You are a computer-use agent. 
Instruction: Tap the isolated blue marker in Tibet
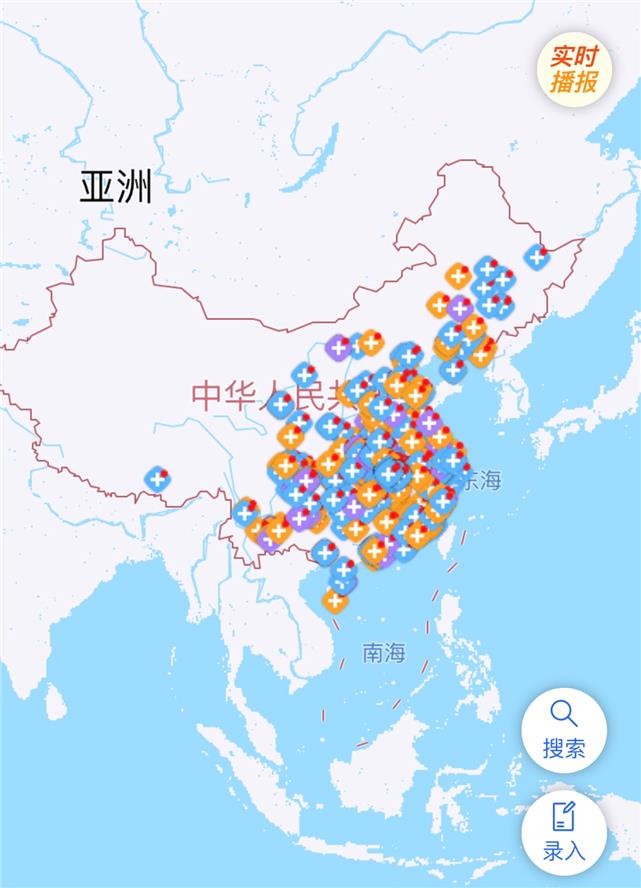[157, 479]
